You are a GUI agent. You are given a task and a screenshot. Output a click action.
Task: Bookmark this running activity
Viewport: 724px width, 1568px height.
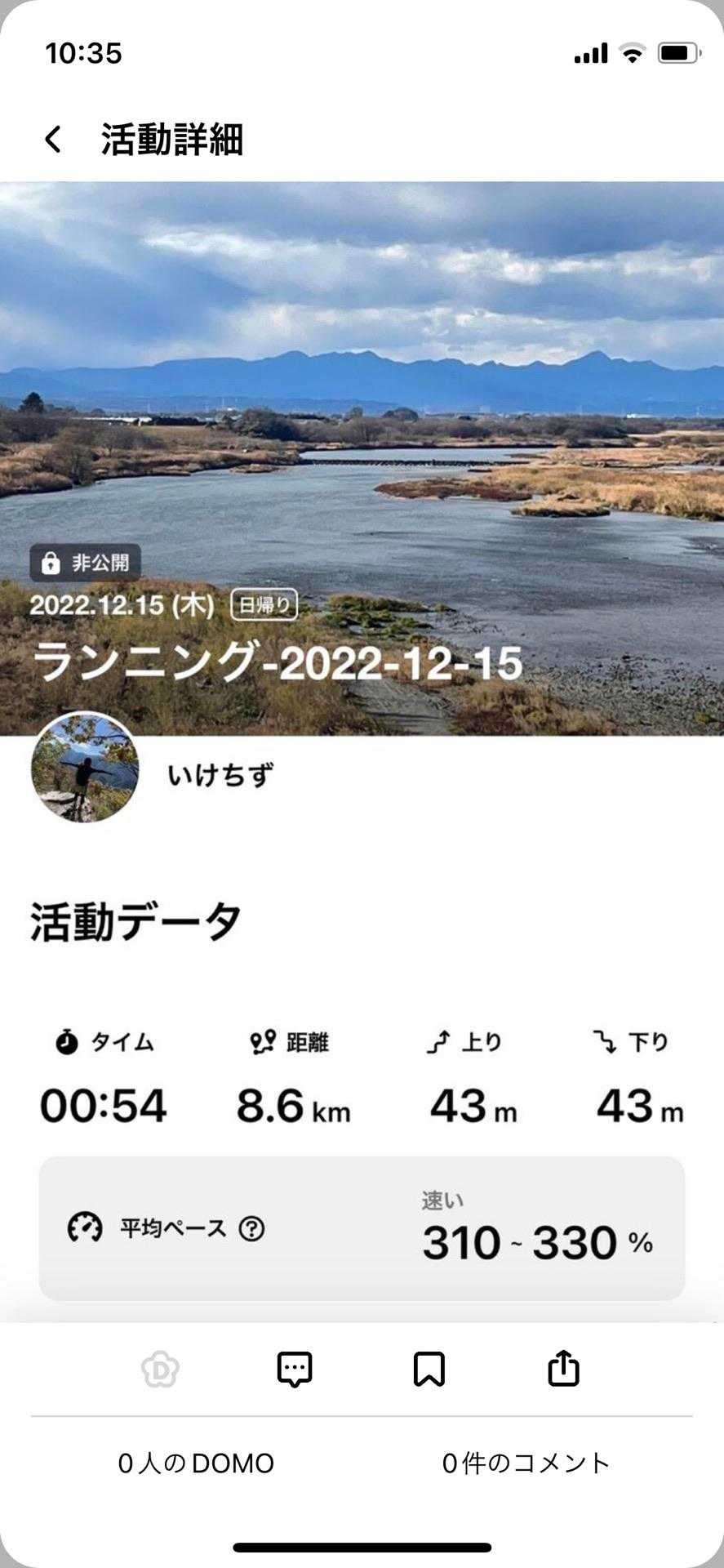[429, 1369]
